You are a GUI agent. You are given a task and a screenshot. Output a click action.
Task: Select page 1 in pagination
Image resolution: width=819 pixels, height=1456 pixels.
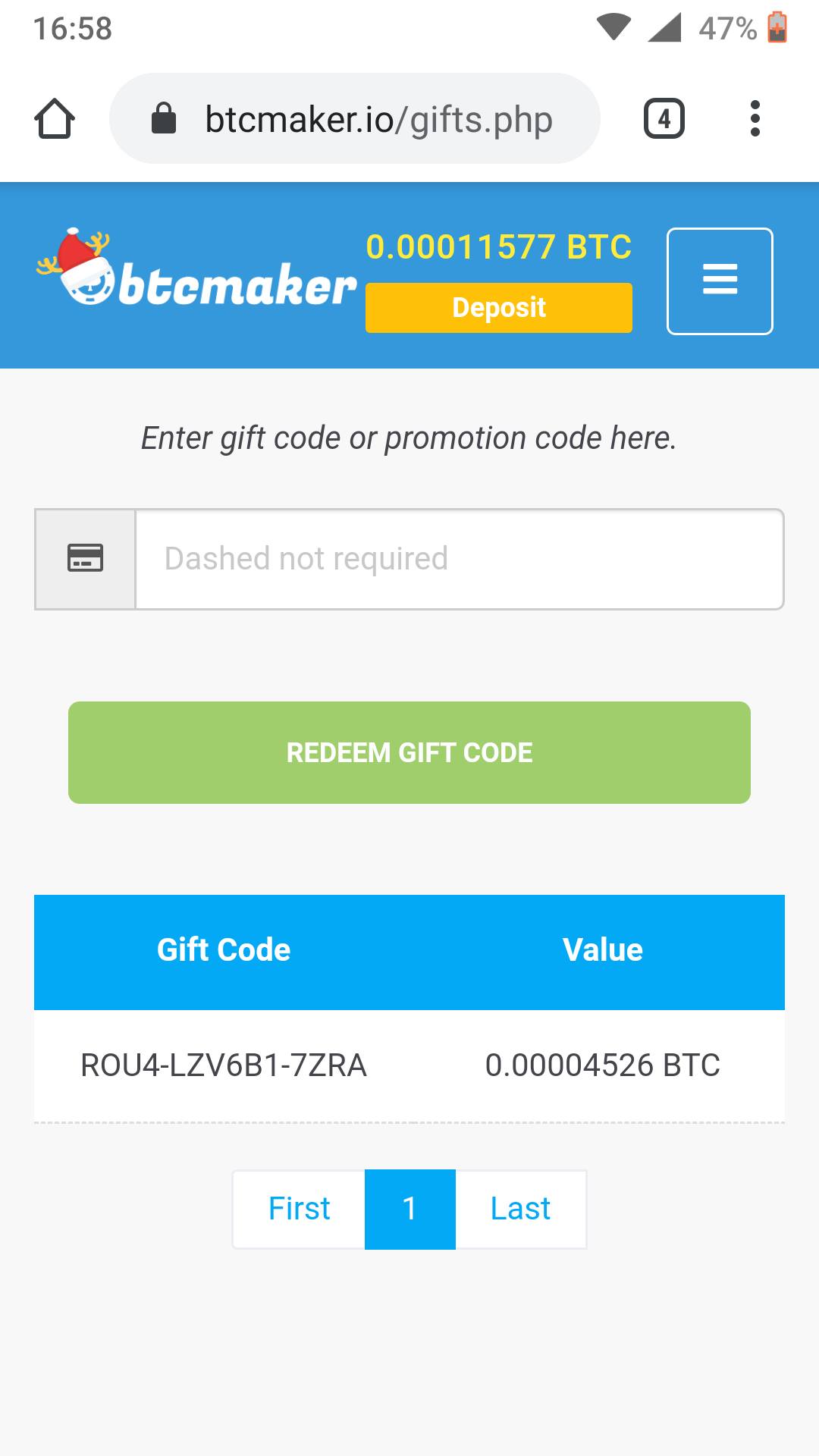[410, 1209]
